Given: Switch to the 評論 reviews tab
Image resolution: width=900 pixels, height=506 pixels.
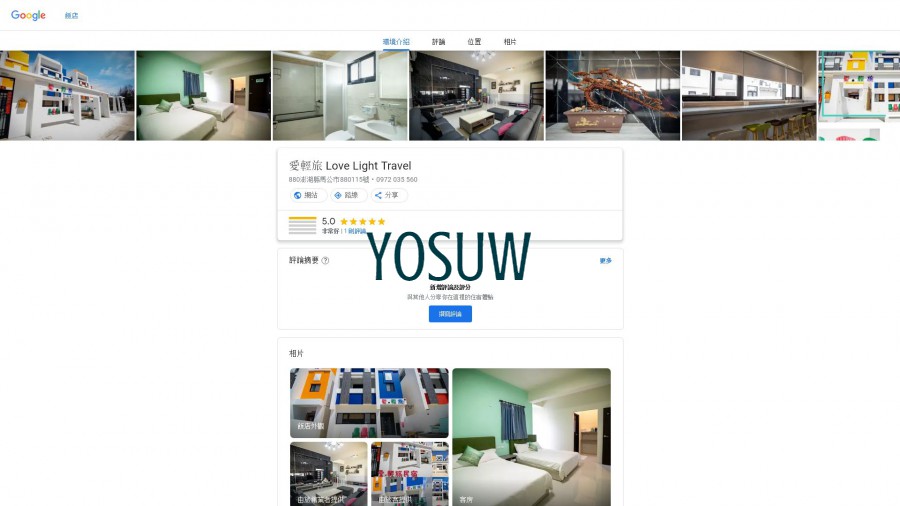Looking at the screenshot, I should [x=438, y=42].
